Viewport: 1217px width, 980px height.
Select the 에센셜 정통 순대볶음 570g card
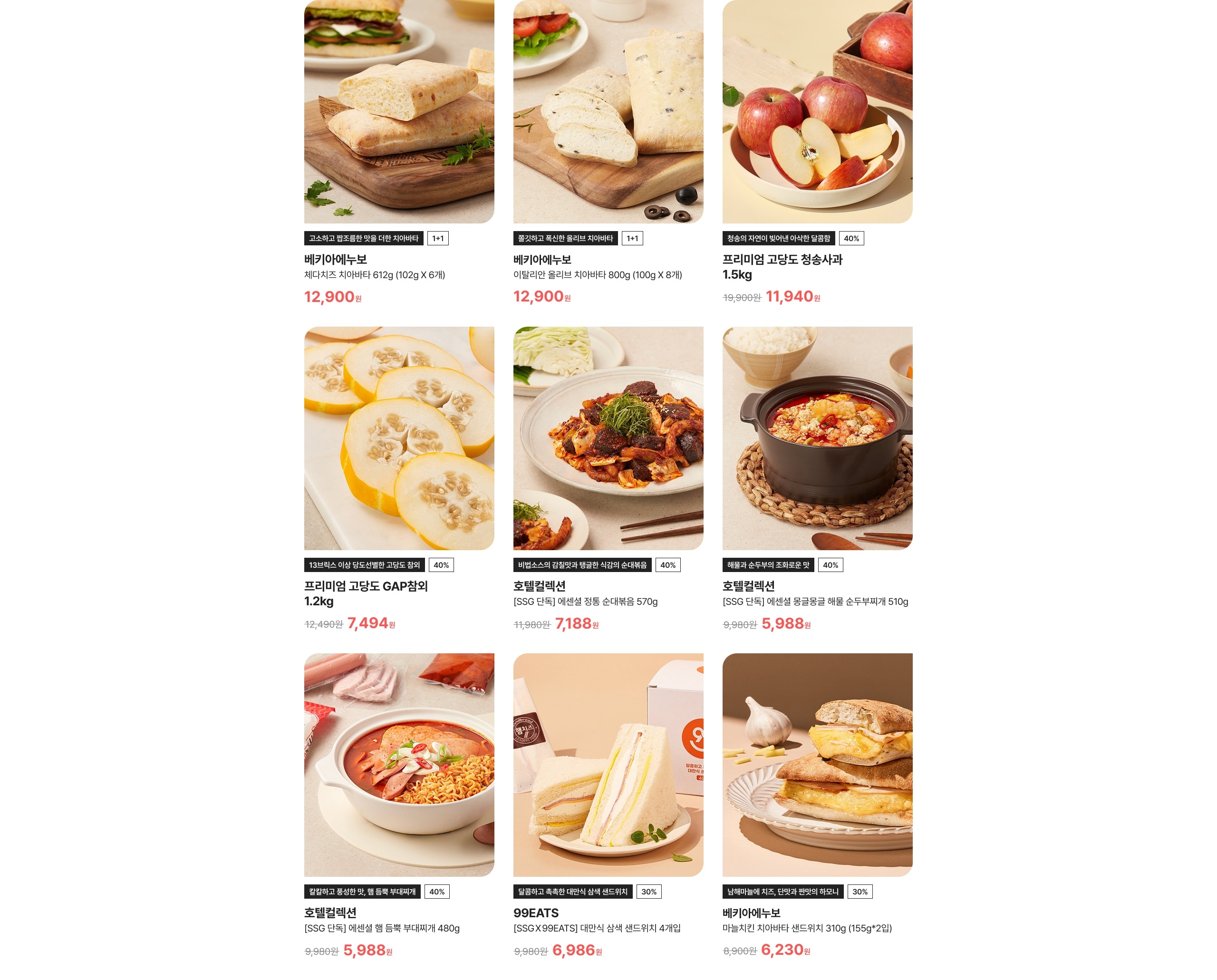[608, 438]
